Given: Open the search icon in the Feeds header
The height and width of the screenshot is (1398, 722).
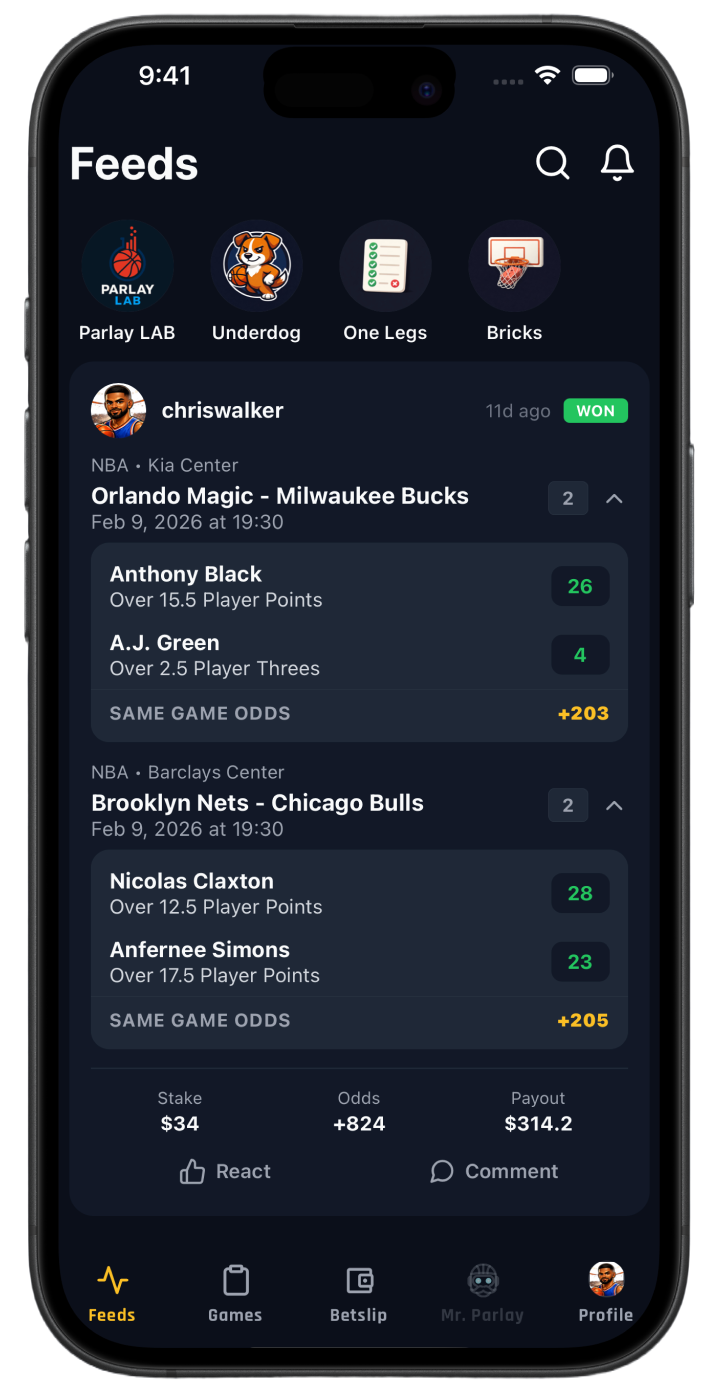Looking at the screenshot, I should click(552, 163).
